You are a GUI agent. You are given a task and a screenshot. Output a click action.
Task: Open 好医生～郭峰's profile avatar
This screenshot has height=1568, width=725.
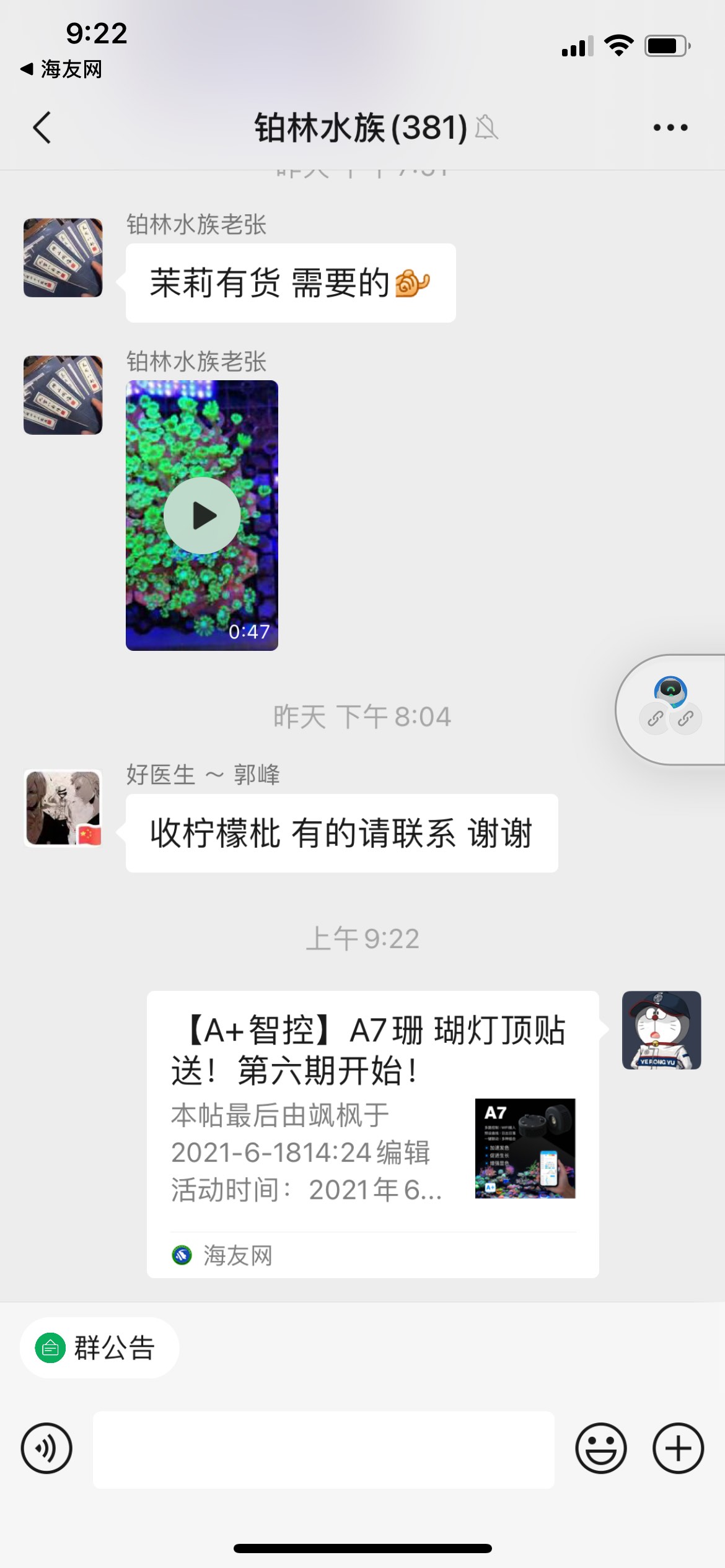(x=63, y=808)
